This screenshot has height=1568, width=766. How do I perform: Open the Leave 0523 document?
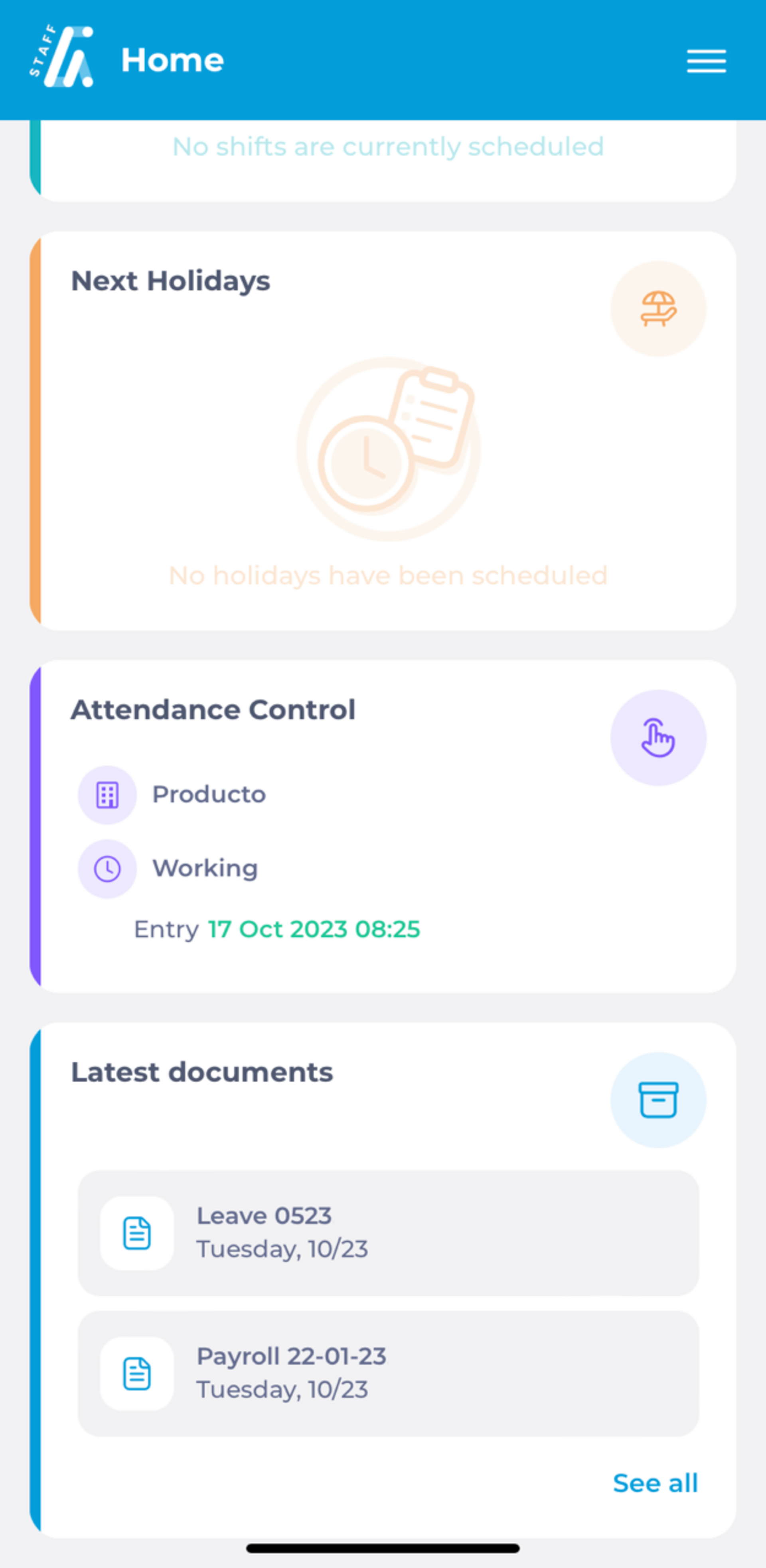388,1233
